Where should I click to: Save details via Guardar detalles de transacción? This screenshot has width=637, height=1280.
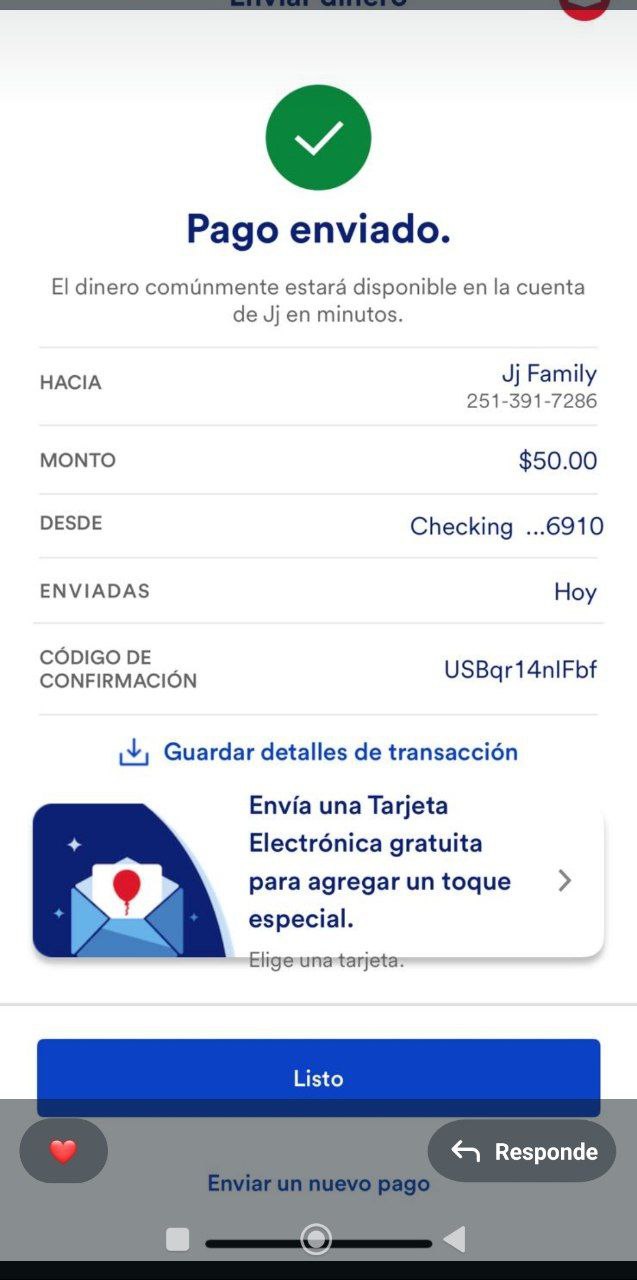pos(318,752)
